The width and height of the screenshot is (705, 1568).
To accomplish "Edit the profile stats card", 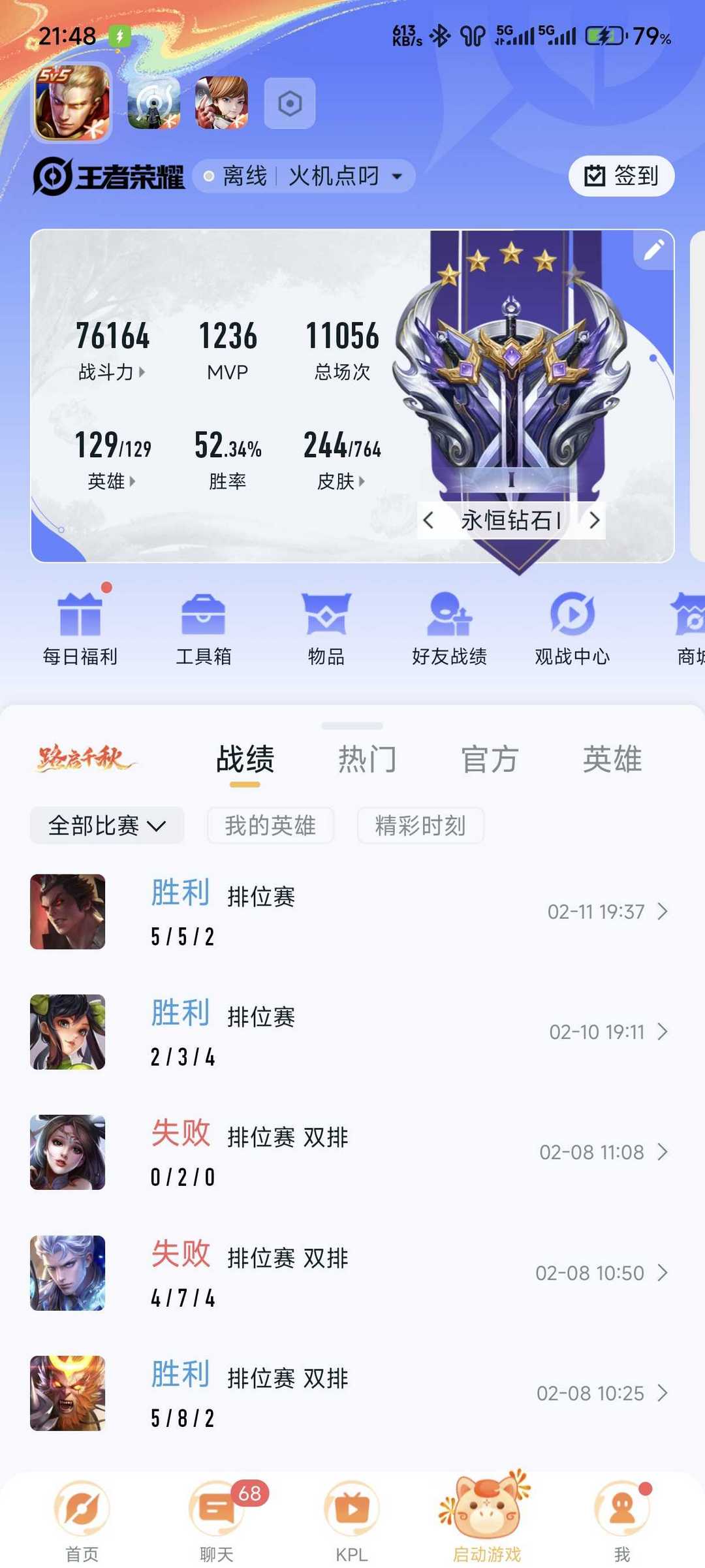I will (x=653, y=249).
